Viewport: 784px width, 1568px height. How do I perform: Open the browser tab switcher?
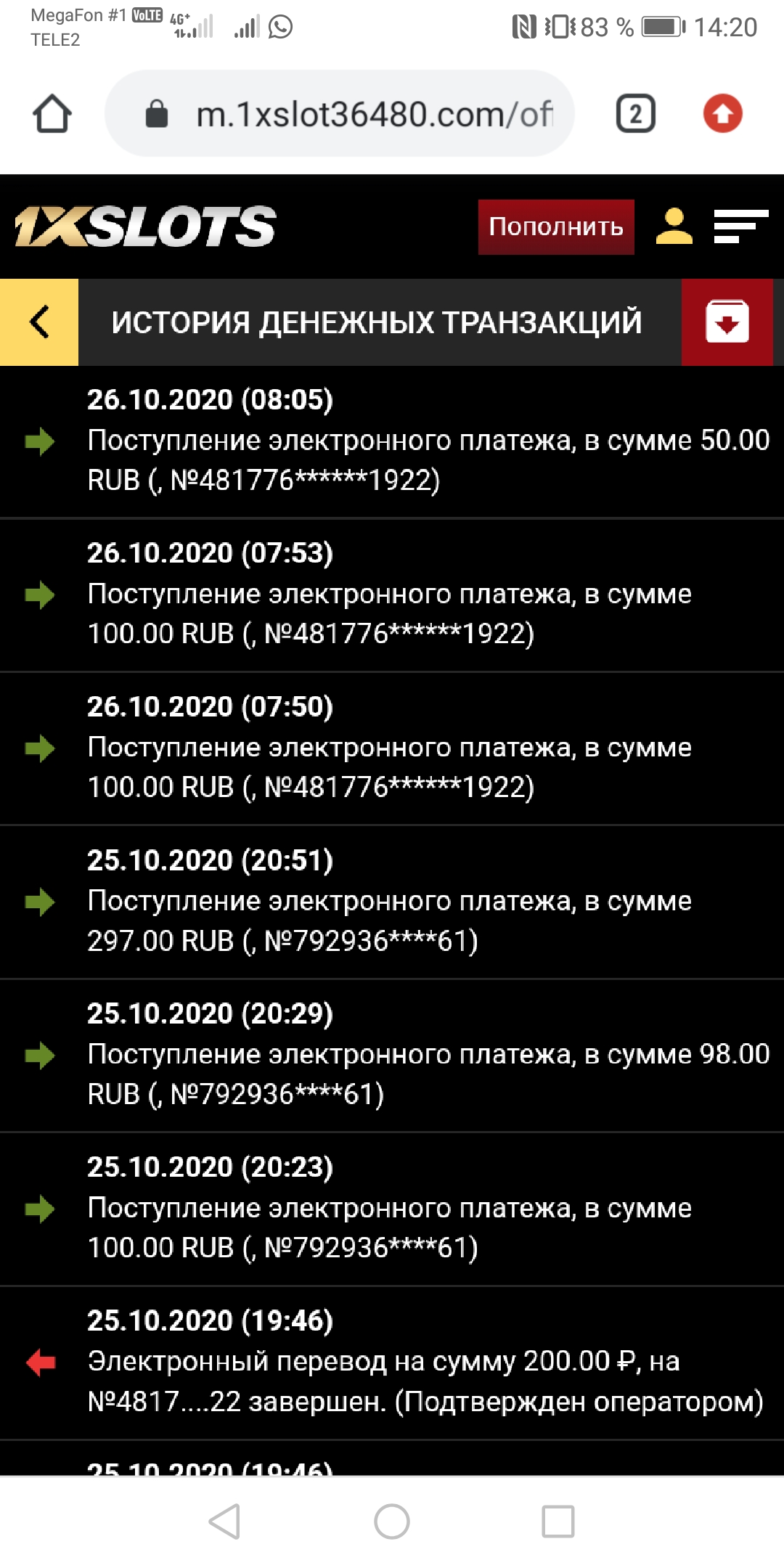coord(635,114)
